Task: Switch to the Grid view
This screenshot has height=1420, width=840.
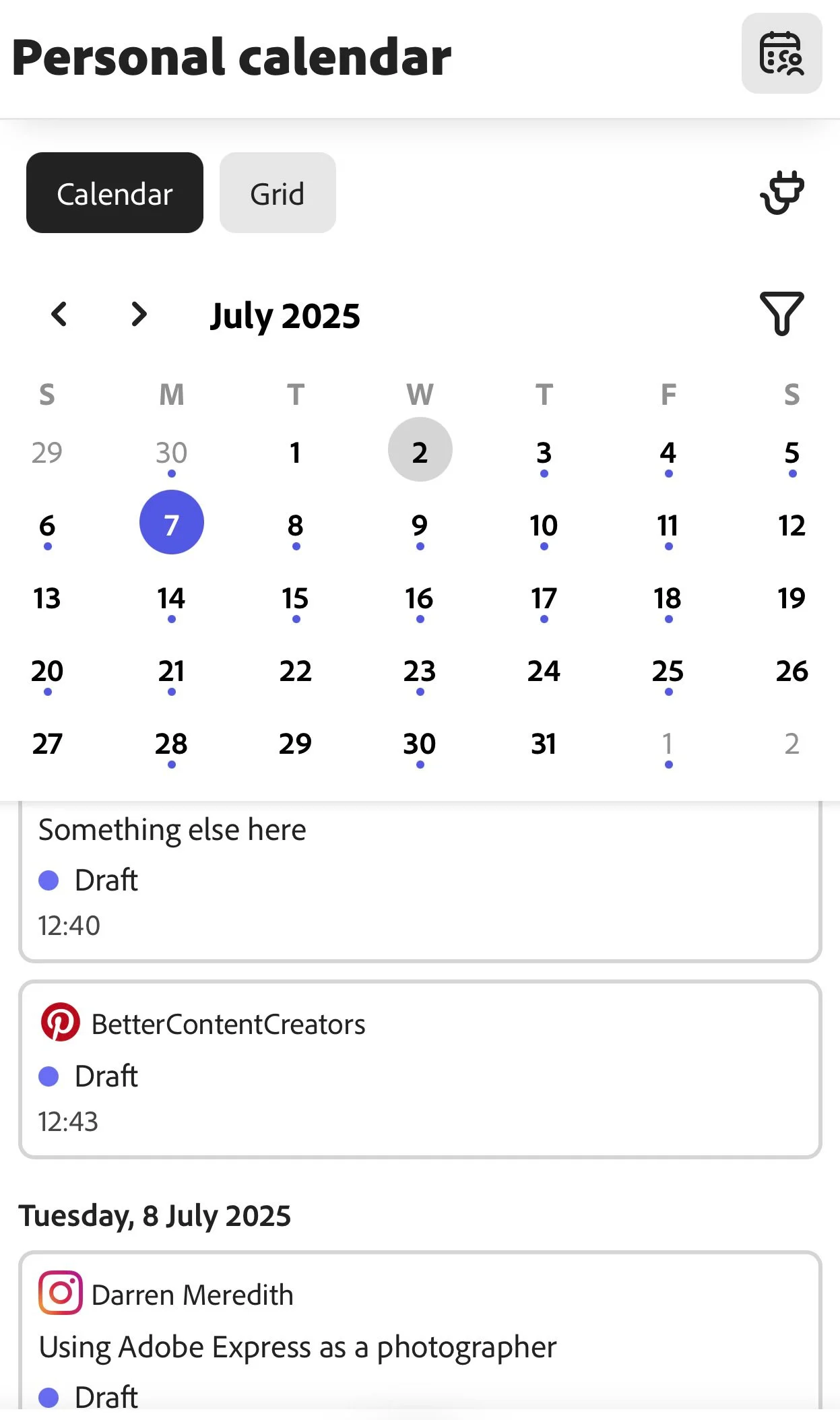Action: click(x=278, y=193)
